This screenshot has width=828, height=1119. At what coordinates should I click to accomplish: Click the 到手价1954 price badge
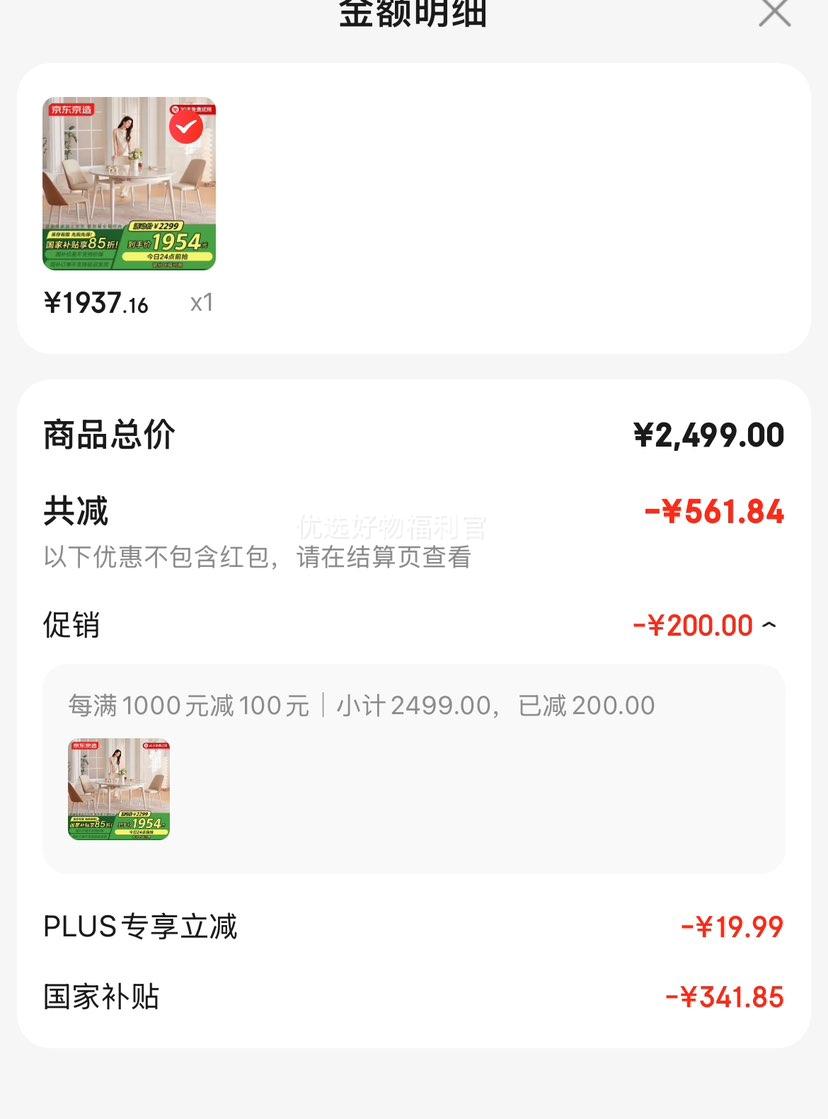click(x=173, y=244)
